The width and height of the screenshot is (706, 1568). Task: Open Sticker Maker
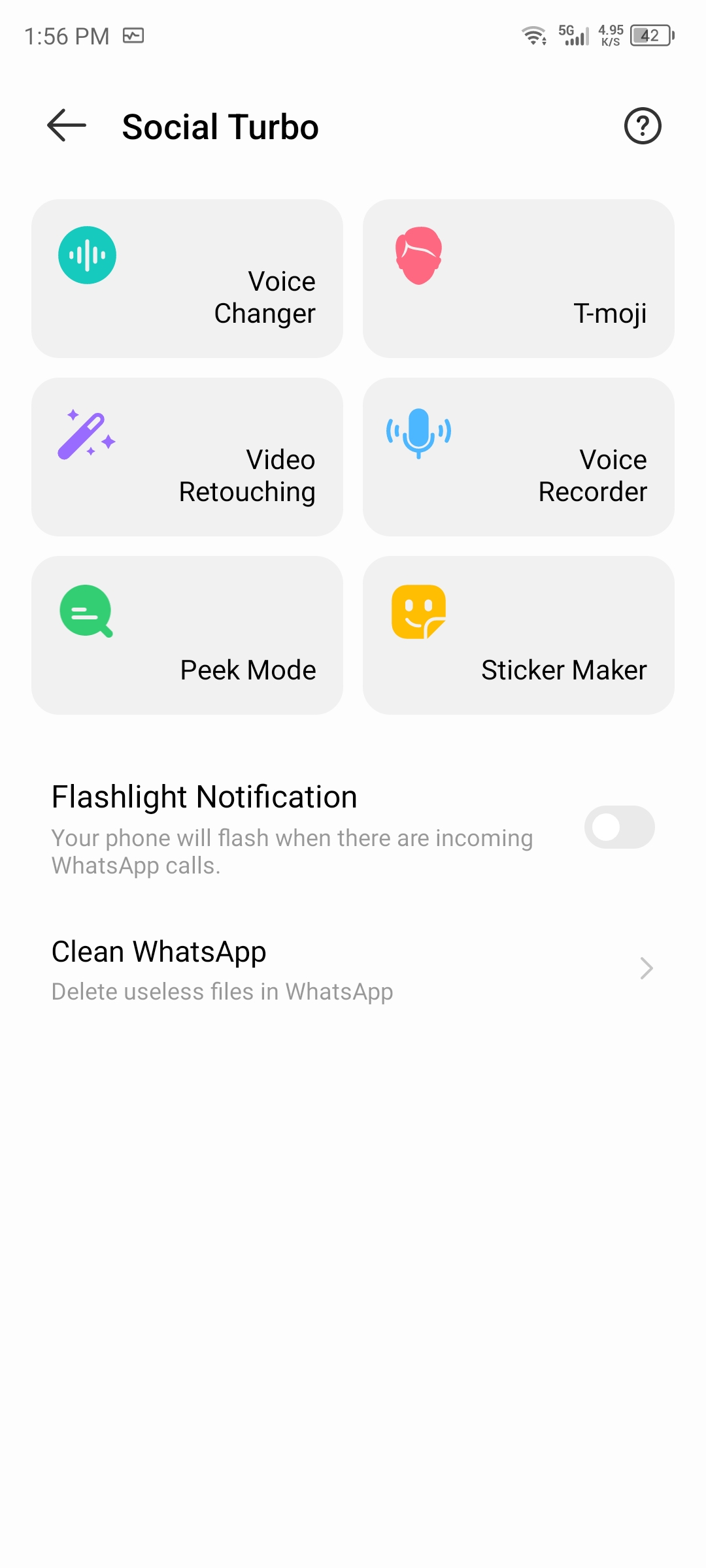pyautogui.click(x=518, y=635)
